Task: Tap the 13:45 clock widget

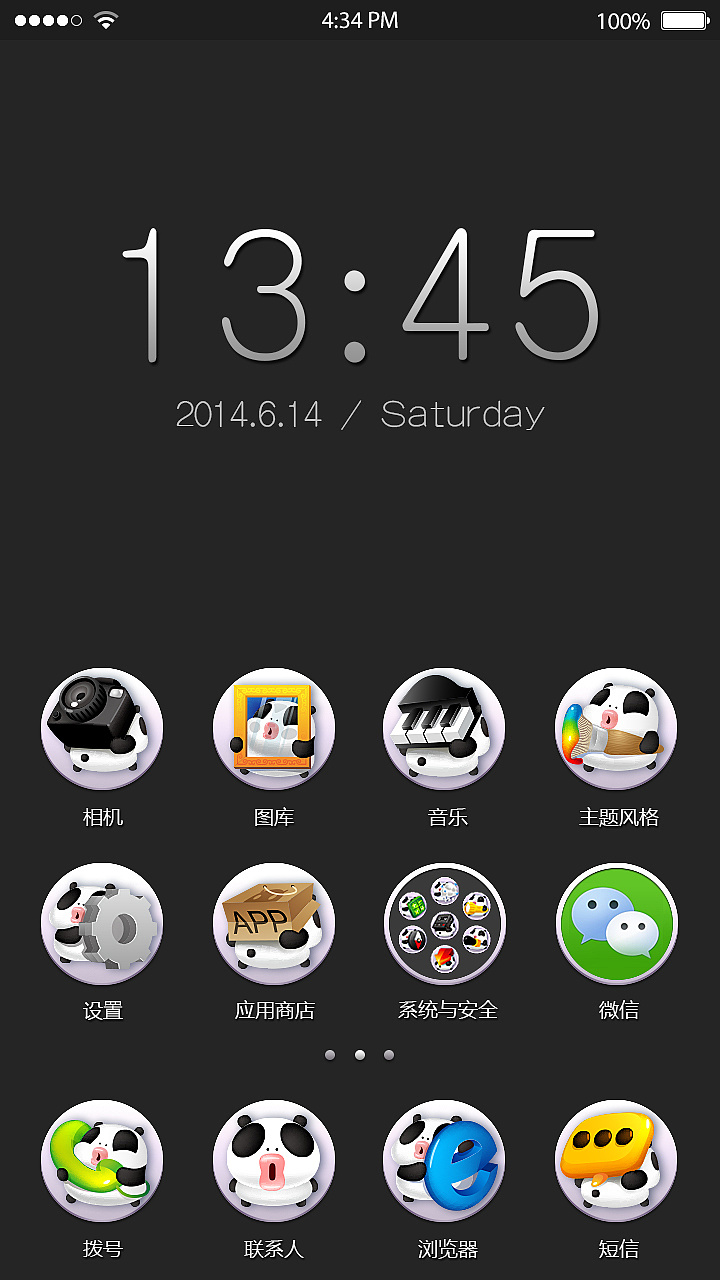Action: 360,295
